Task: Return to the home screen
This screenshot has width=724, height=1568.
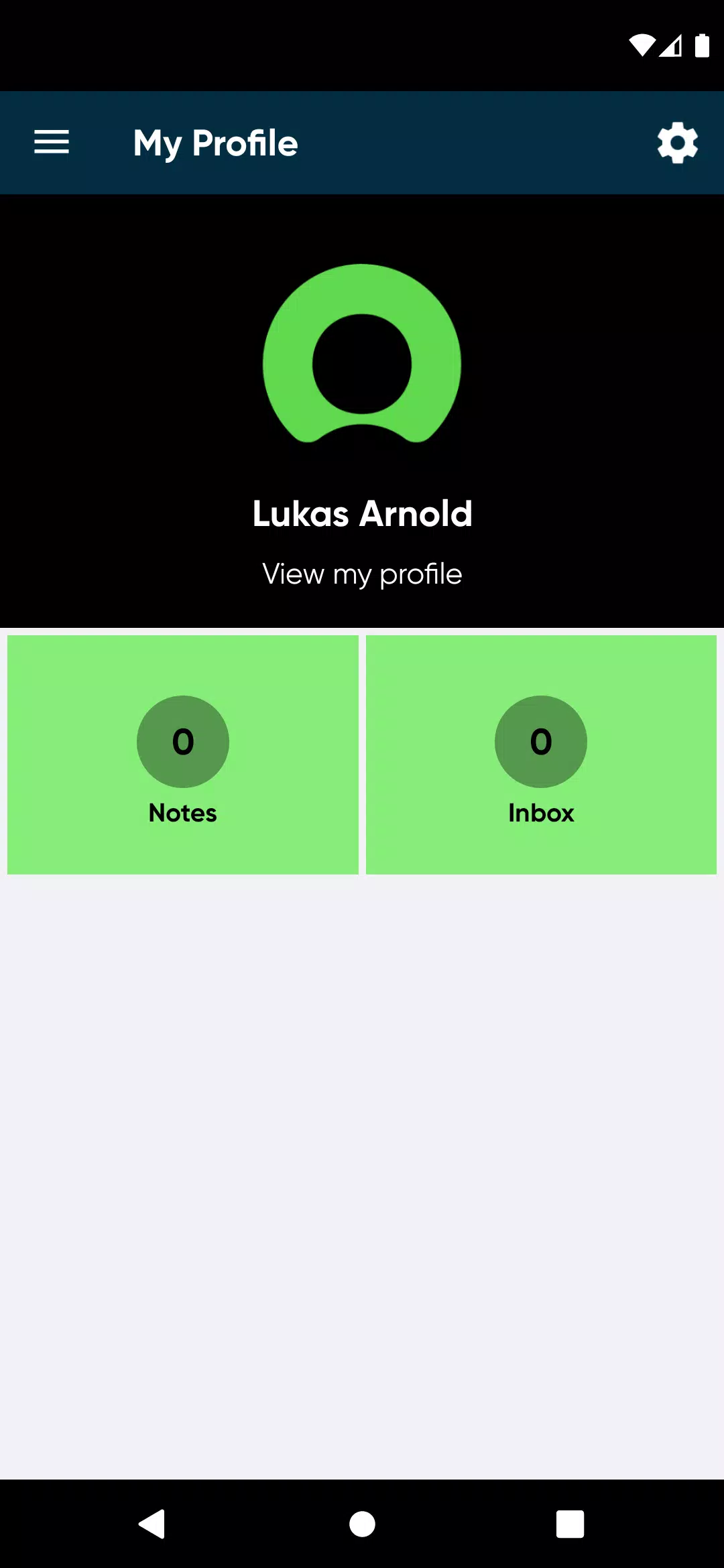Action: coord(362,1524)
